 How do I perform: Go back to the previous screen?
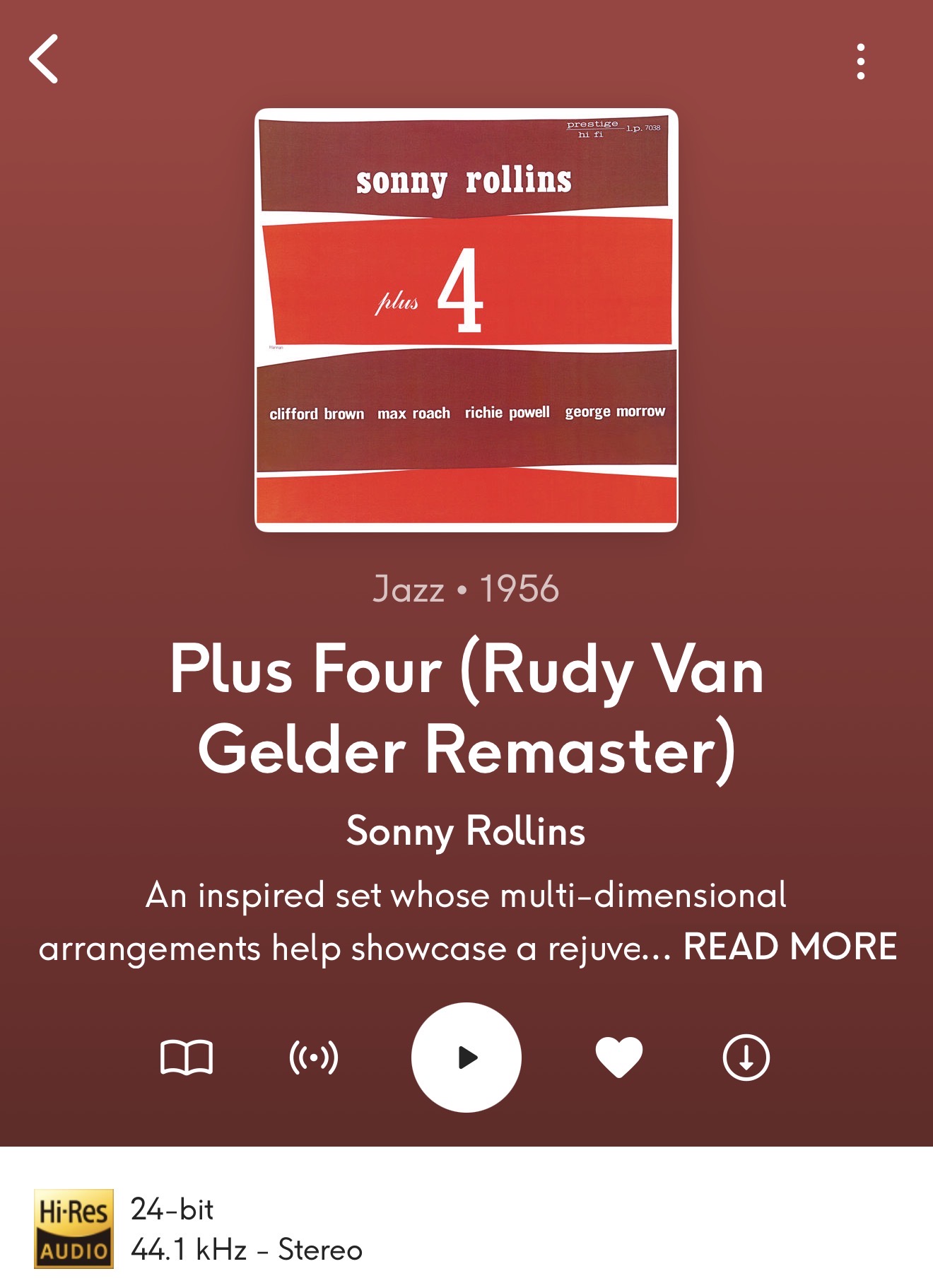[x=44, y=59]
